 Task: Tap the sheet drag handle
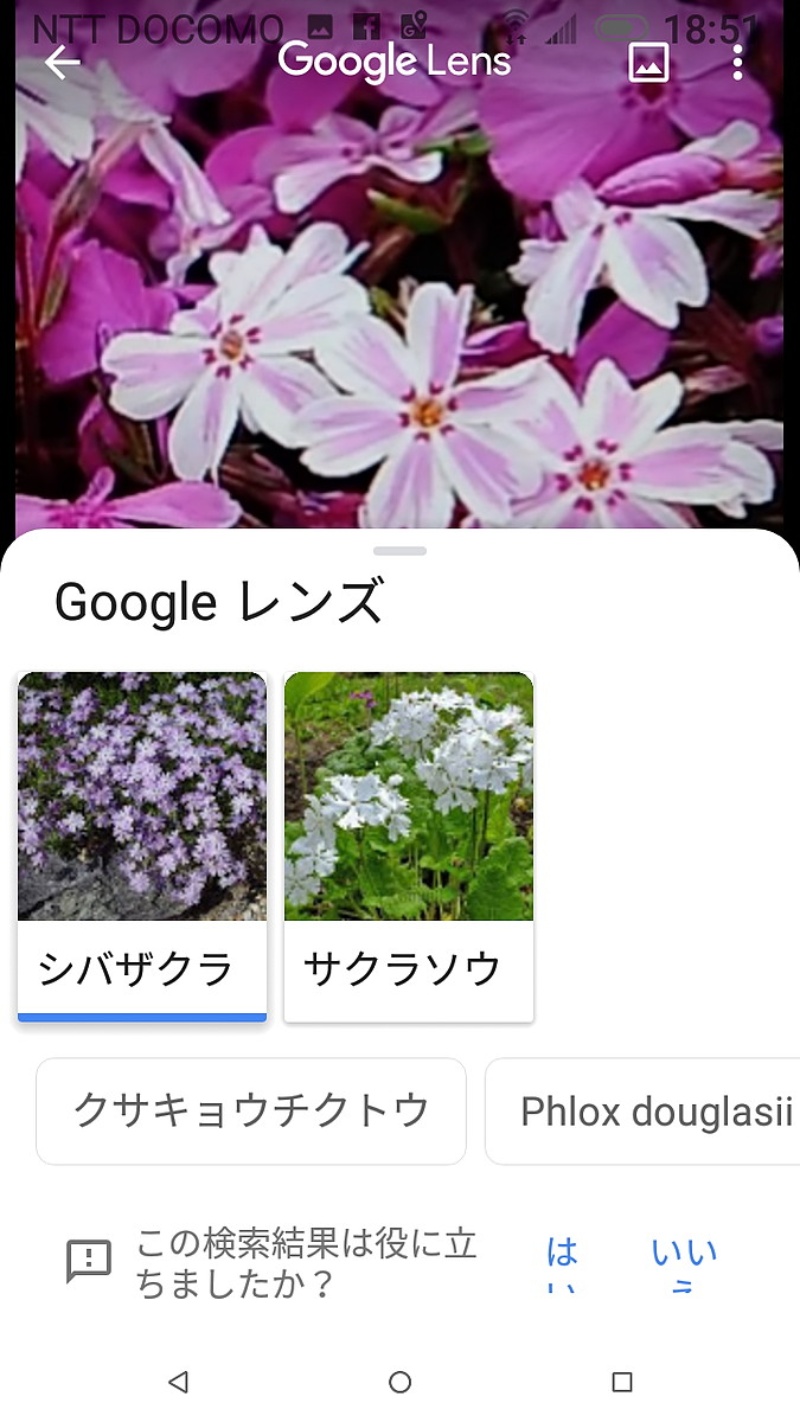(400, 551)
